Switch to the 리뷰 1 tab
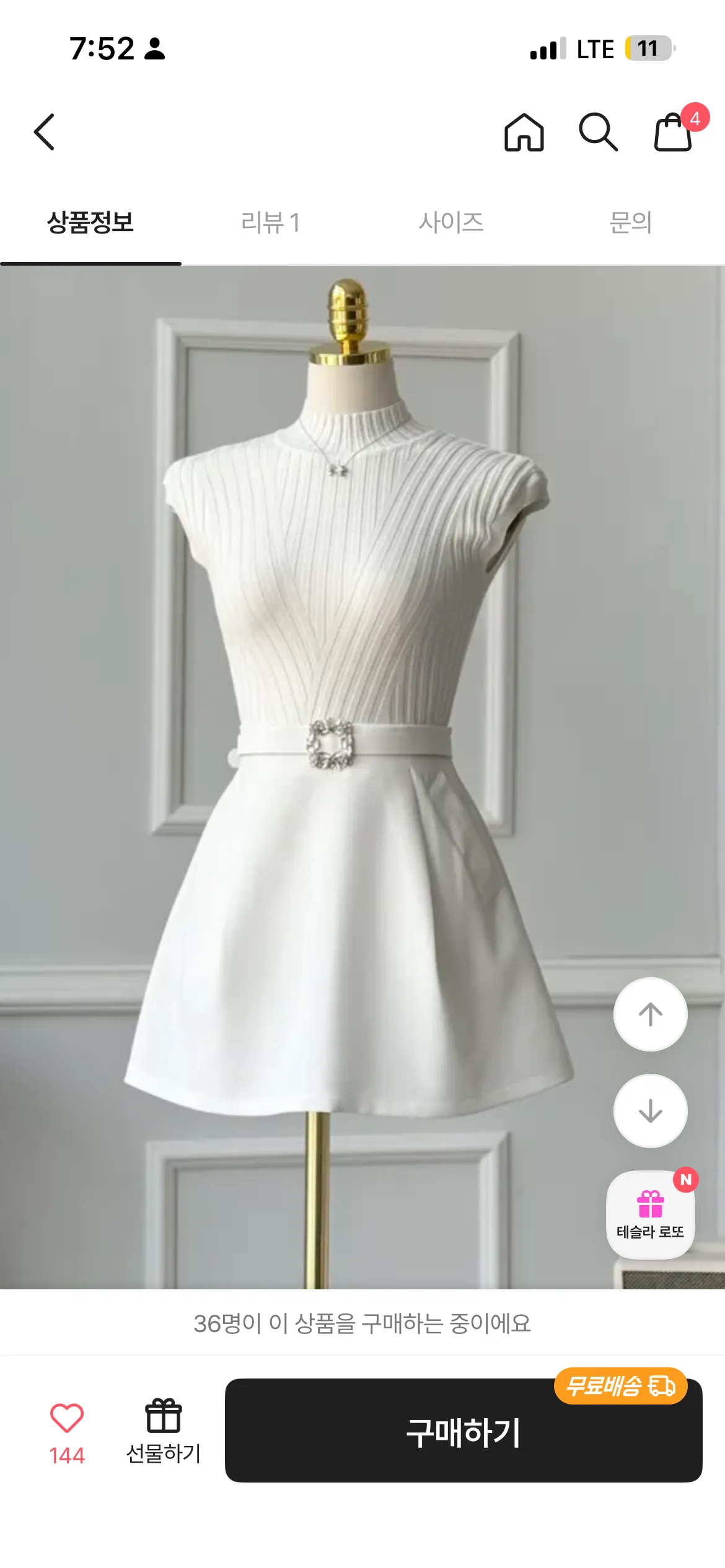725x1568 pixels. click(271, 222)
